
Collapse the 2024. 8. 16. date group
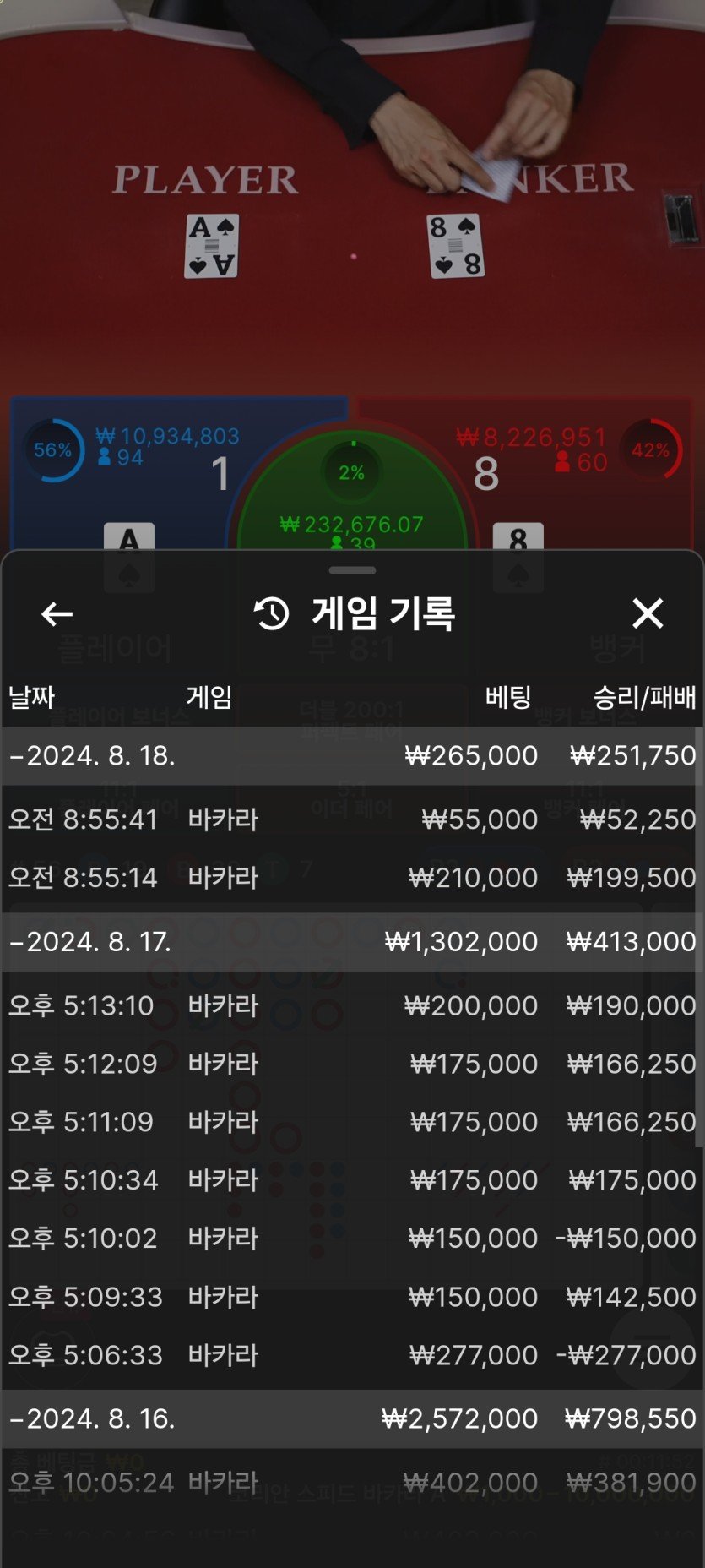coord(93,1418)
